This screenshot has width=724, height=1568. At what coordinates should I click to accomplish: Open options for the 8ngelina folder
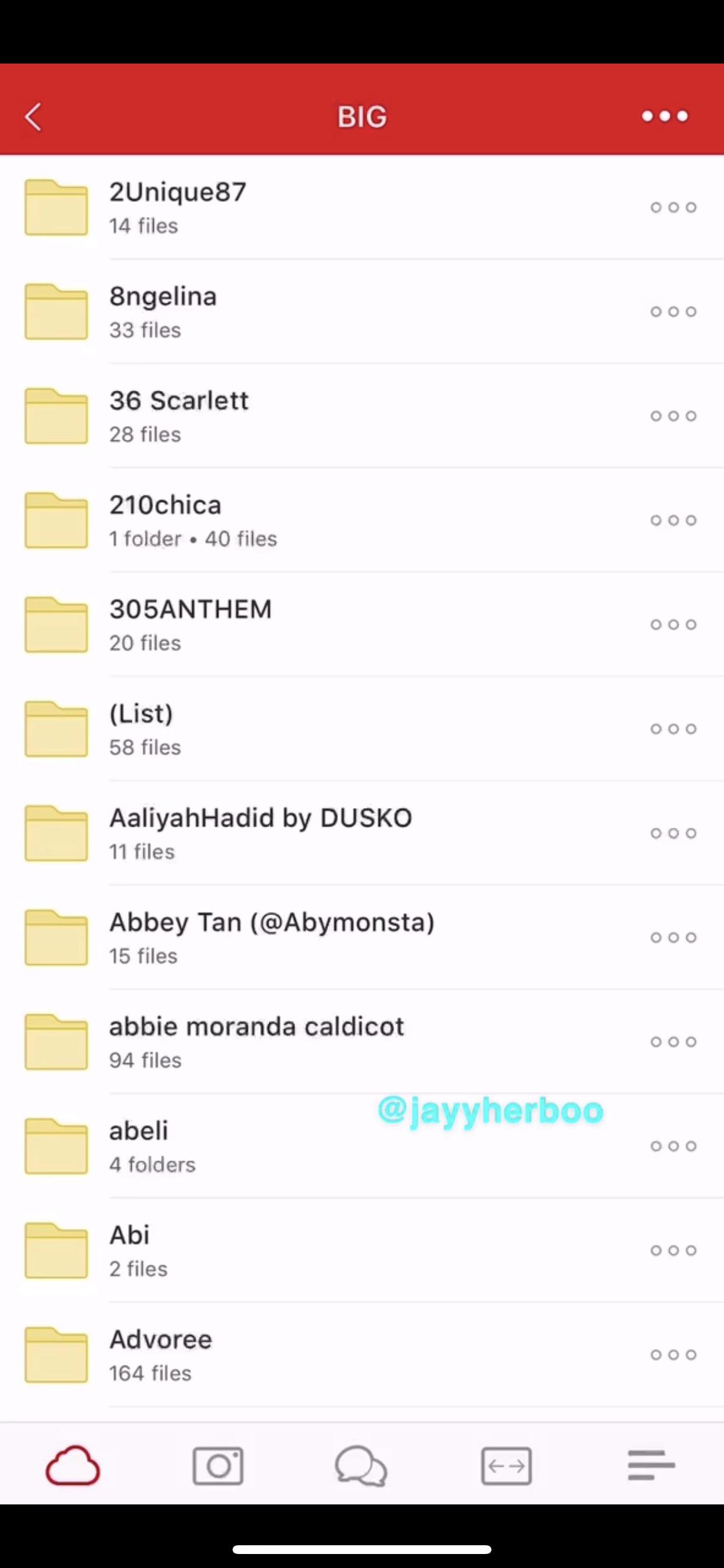tap(673, 311)
